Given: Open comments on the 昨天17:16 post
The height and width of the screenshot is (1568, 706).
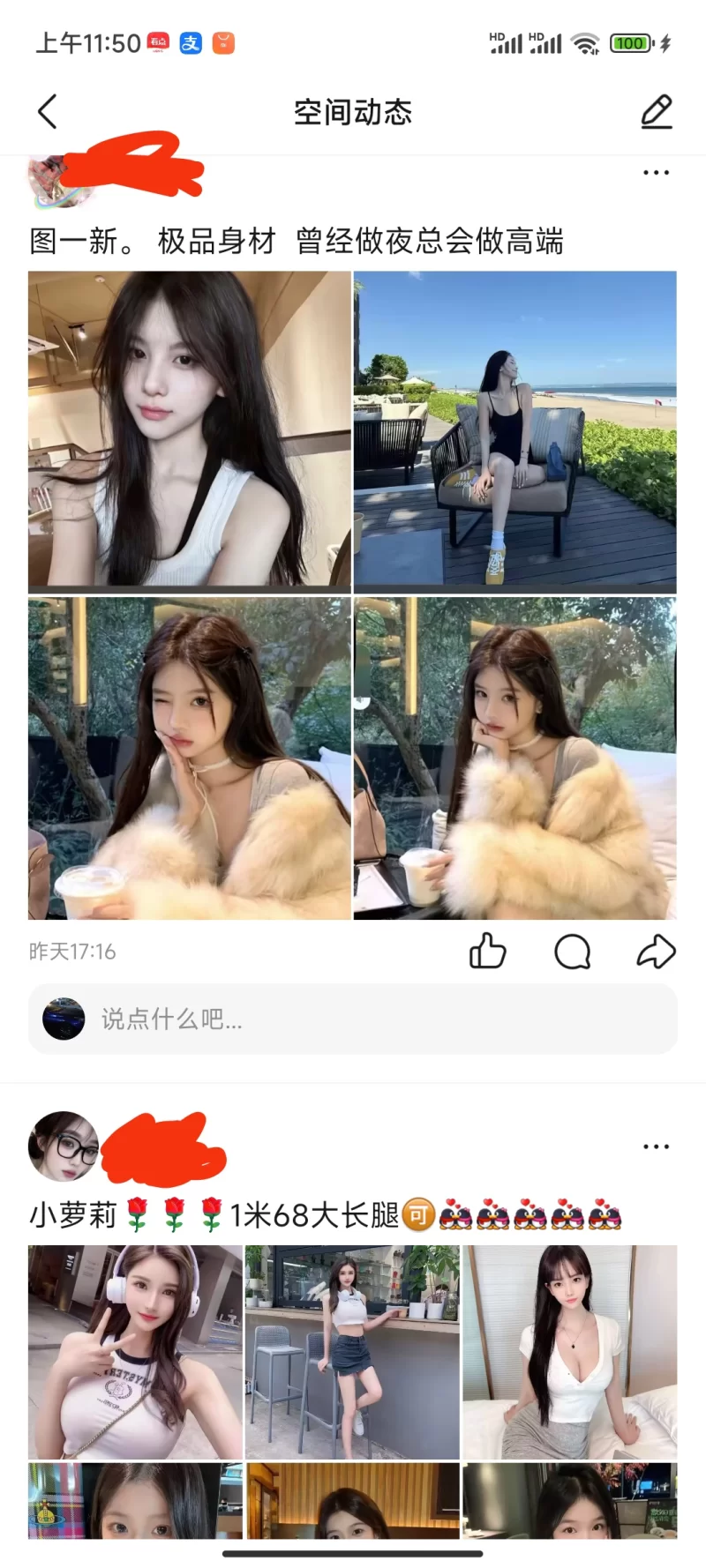Looking at the screenshot, I should point(572,952).
